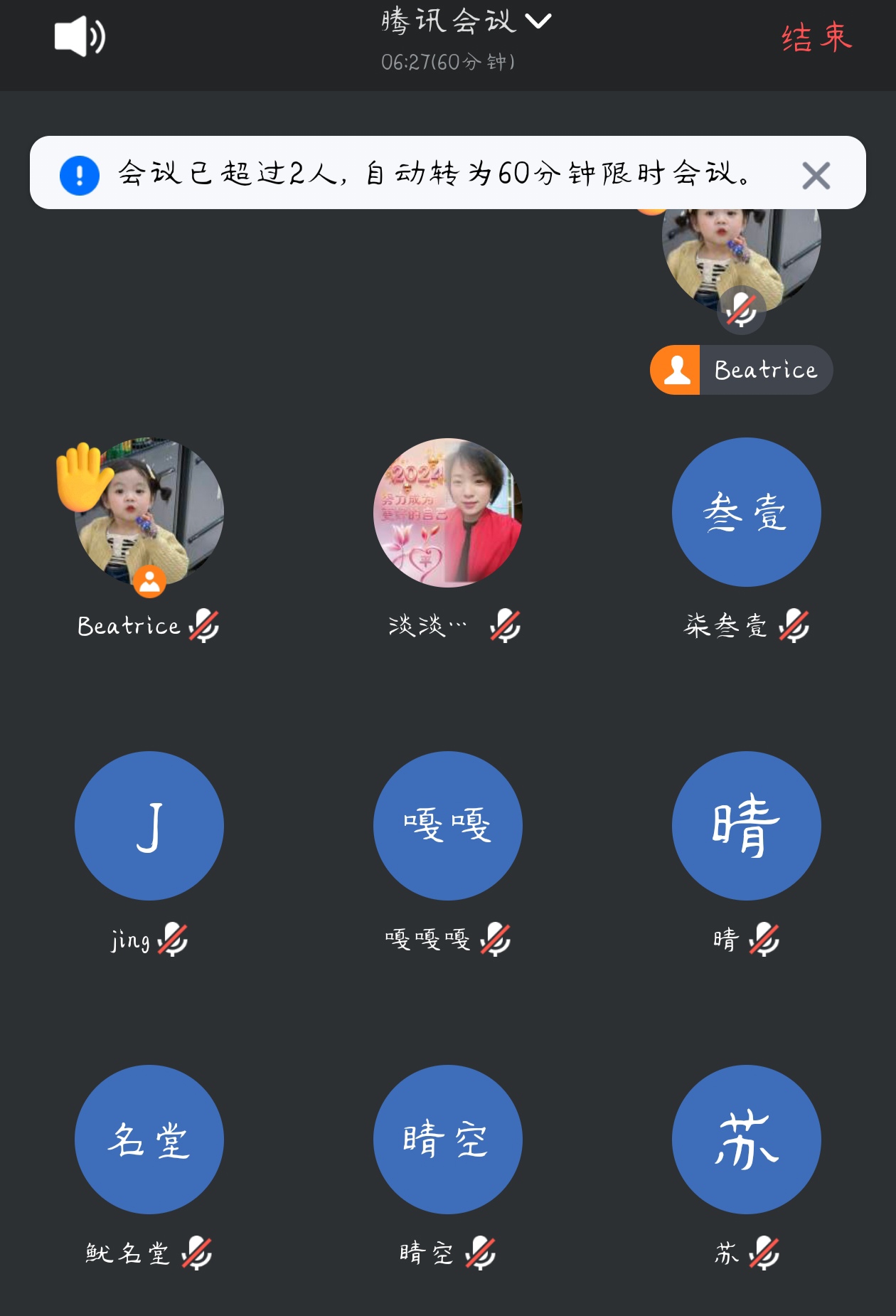Open the 淡淡 participant tile

pyautogui.click(x=448, y=514)
